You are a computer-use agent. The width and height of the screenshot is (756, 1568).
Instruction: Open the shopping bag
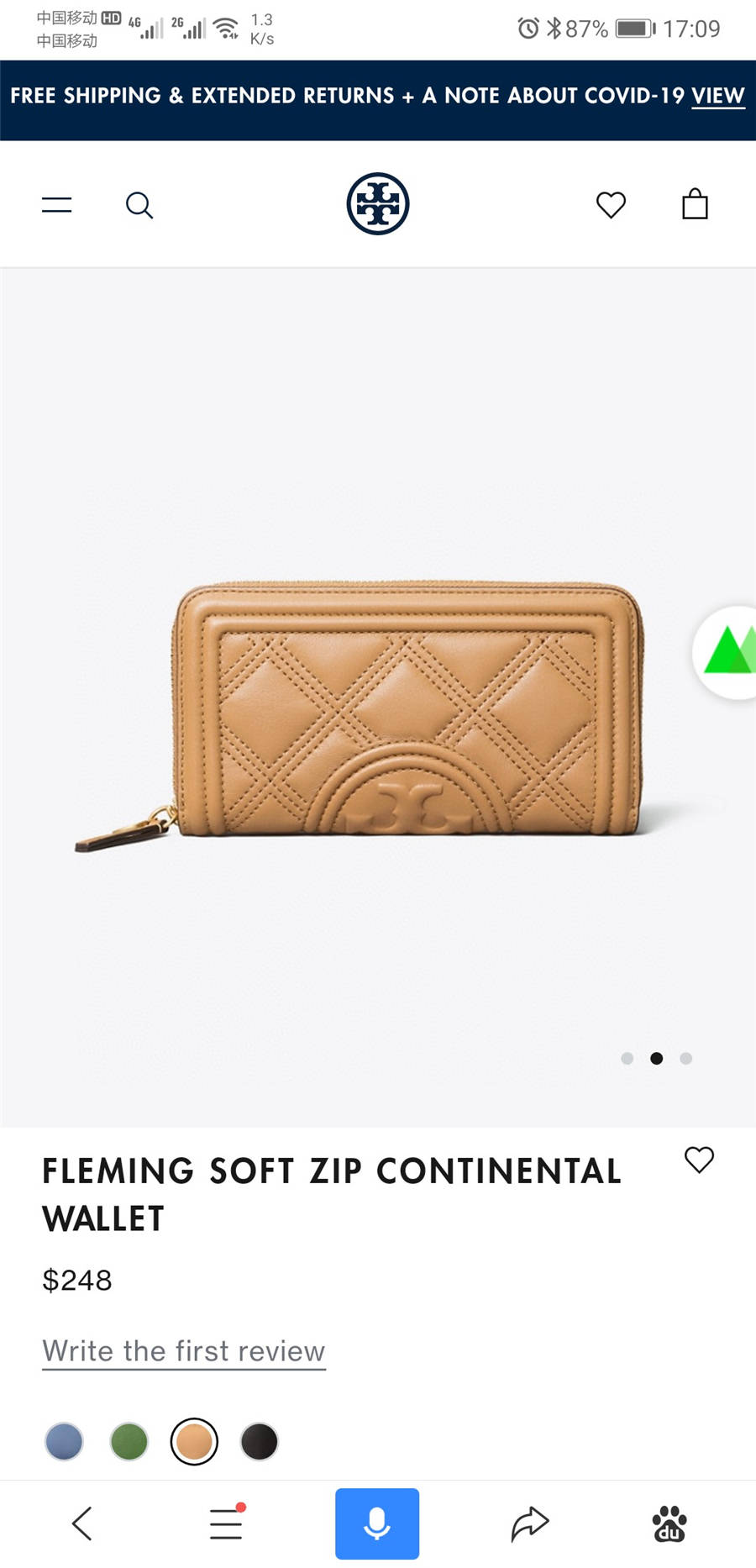pyautogui.click(x=695, y=204)
